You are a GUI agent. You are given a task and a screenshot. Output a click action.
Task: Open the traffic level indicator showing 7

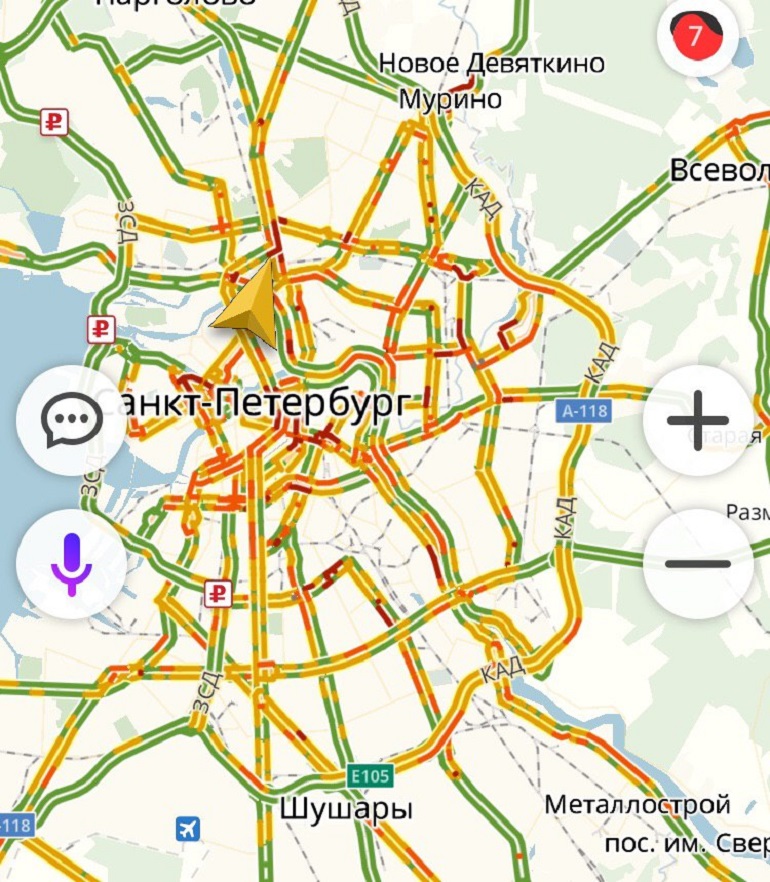[x=697, y=37]
